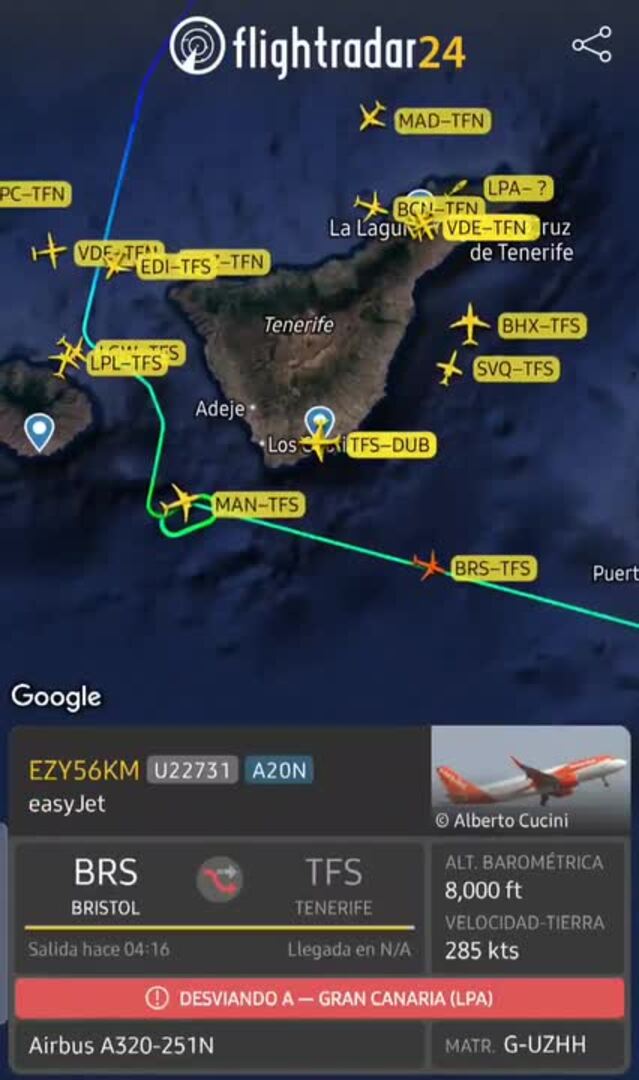This screenshot has height=1080, width=639.
Task: View the easyJet aircraft photo
Action: [530, 778]
